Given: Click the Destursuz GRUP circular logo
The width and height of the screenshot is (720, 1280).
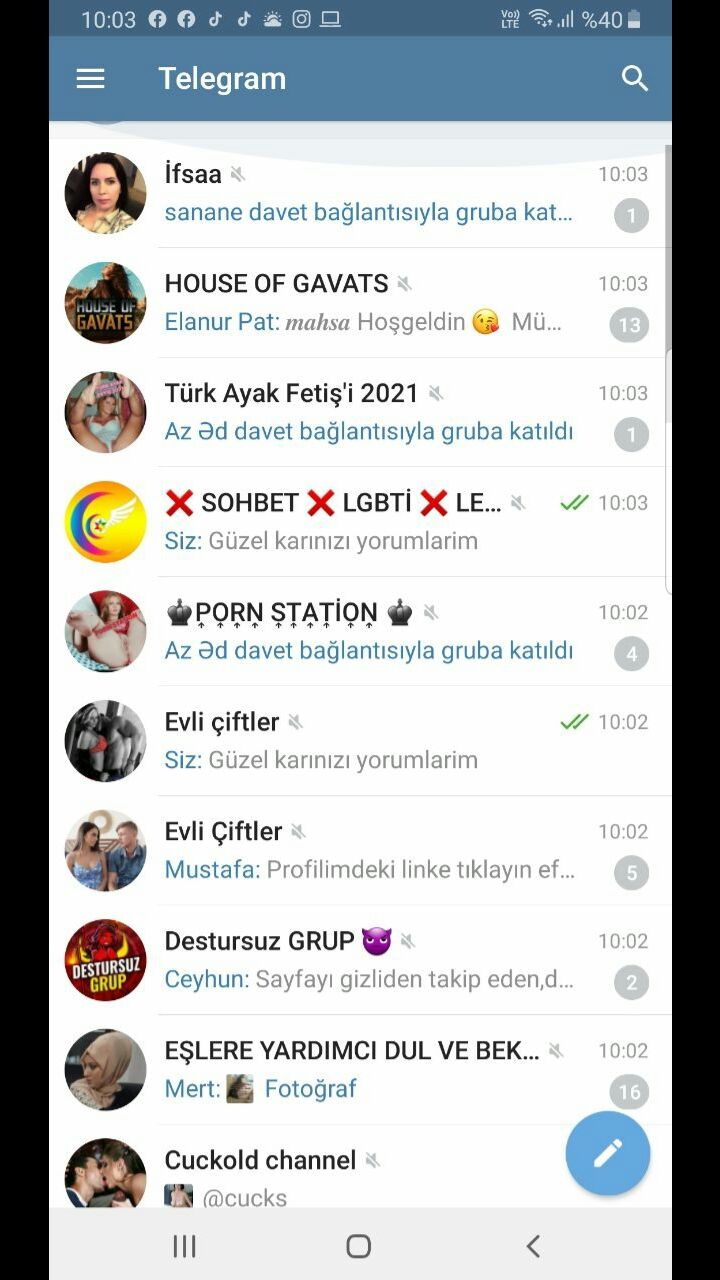Looking at the screenshot, I should [x=105, y=960].
